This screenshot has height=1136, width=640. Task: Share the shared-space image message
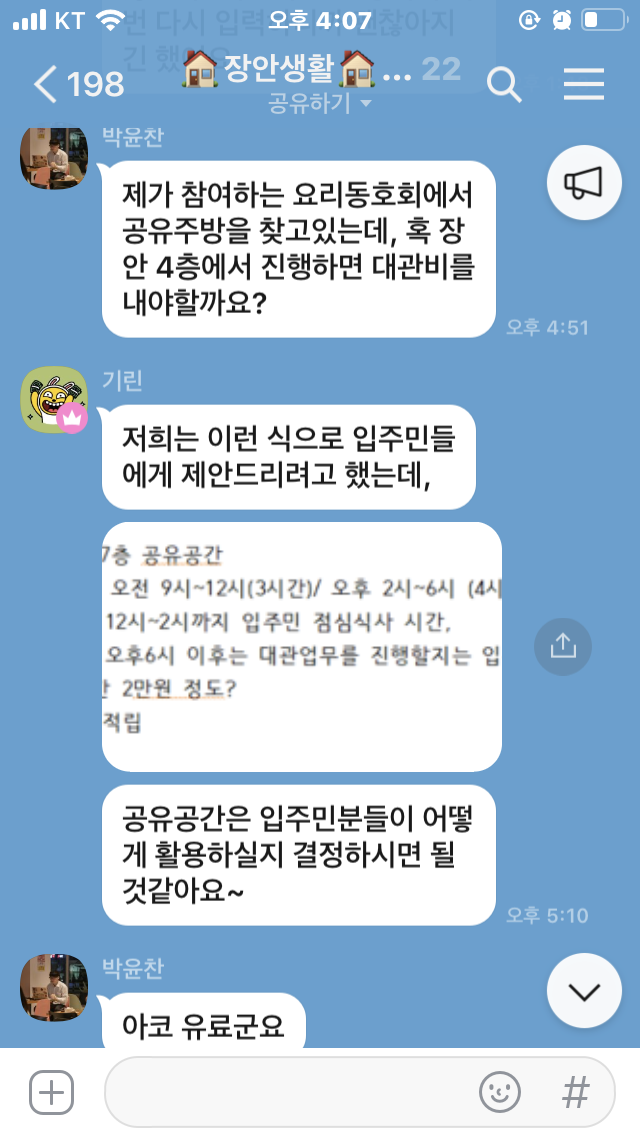[x=563, y=646]
